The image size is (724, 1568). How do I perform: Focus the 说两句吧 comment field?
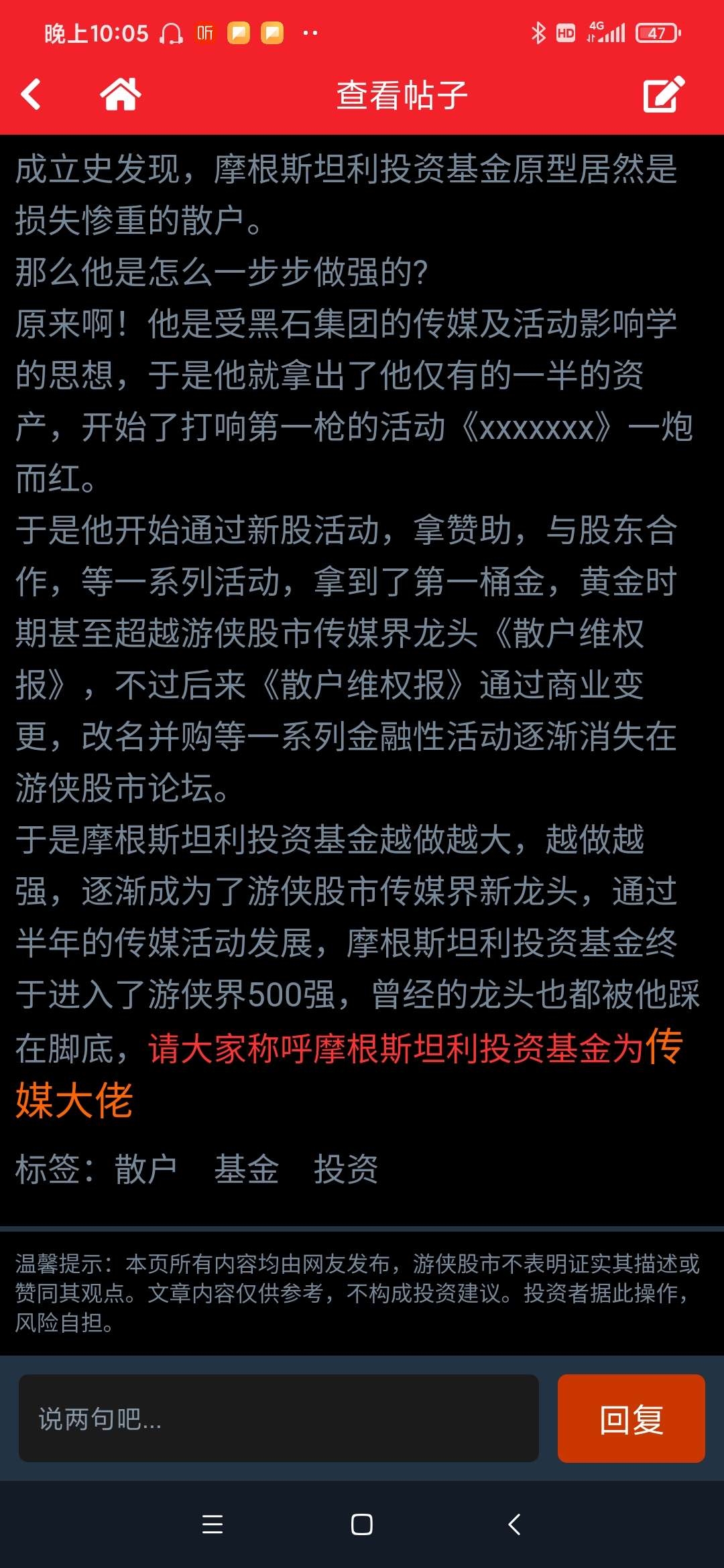pos(279,1418)
